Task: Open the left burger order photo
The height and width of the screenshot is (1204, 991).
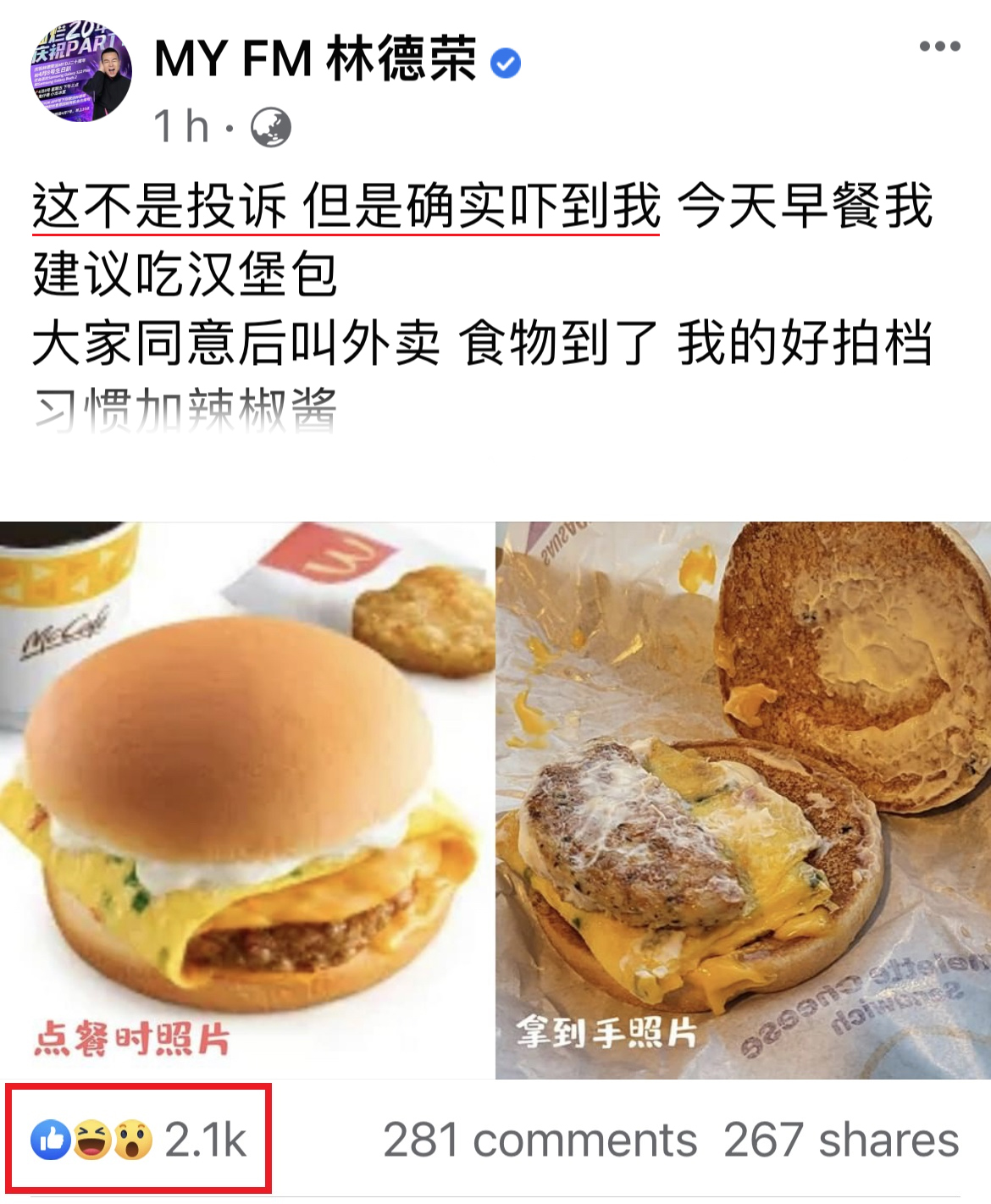Action: 246,799
